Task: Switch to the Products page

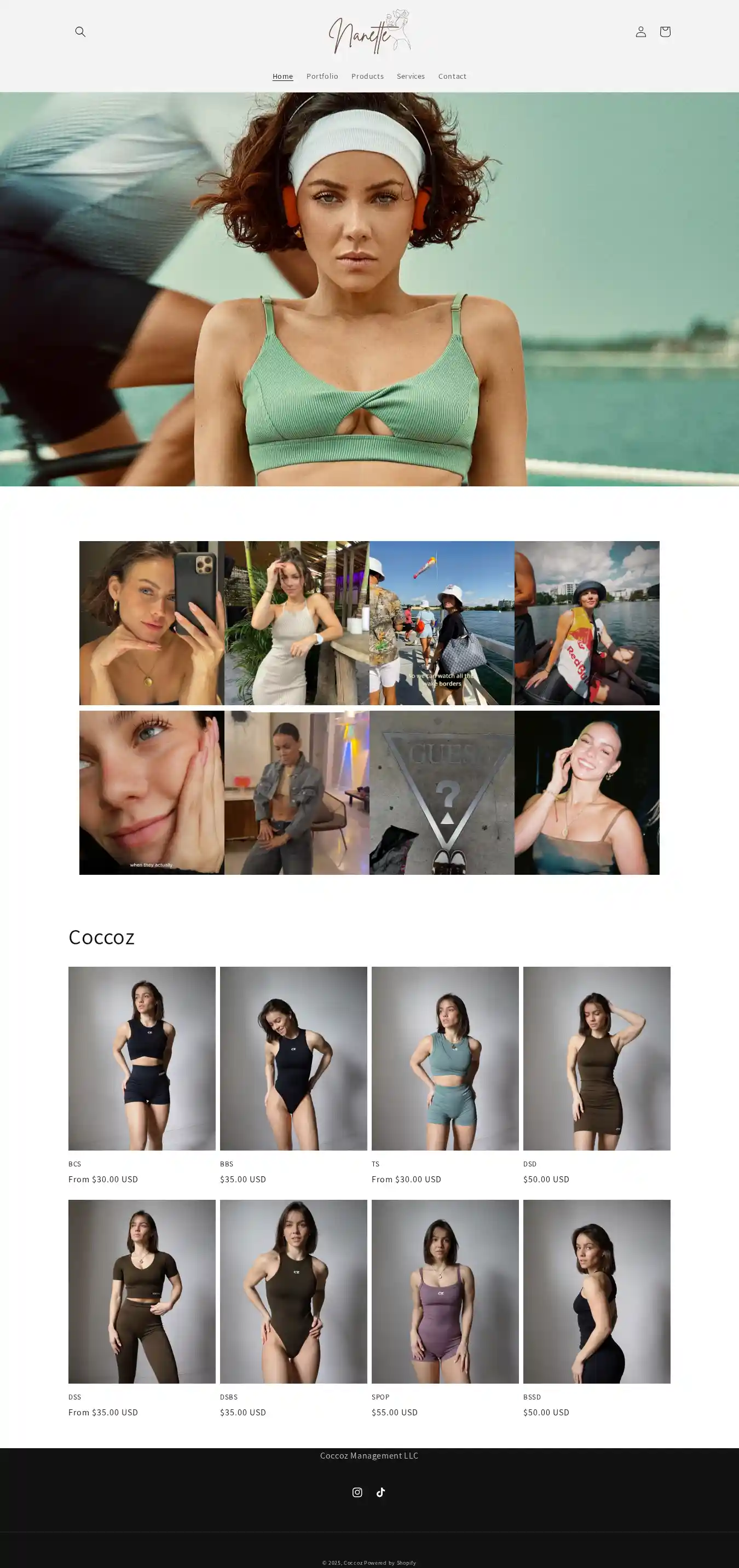Action: tap(367, 76)
